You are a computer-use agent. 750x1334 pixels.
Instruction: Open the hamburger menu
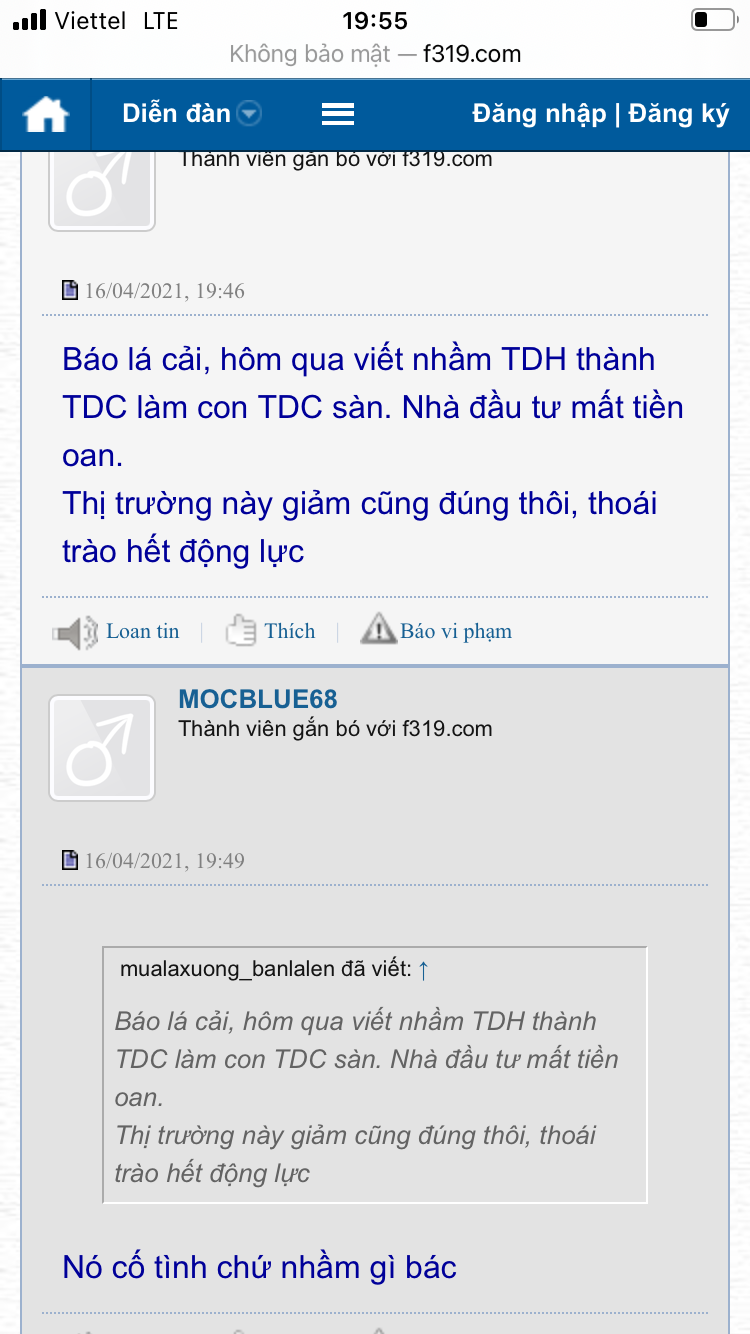click(x=338, y=114)
